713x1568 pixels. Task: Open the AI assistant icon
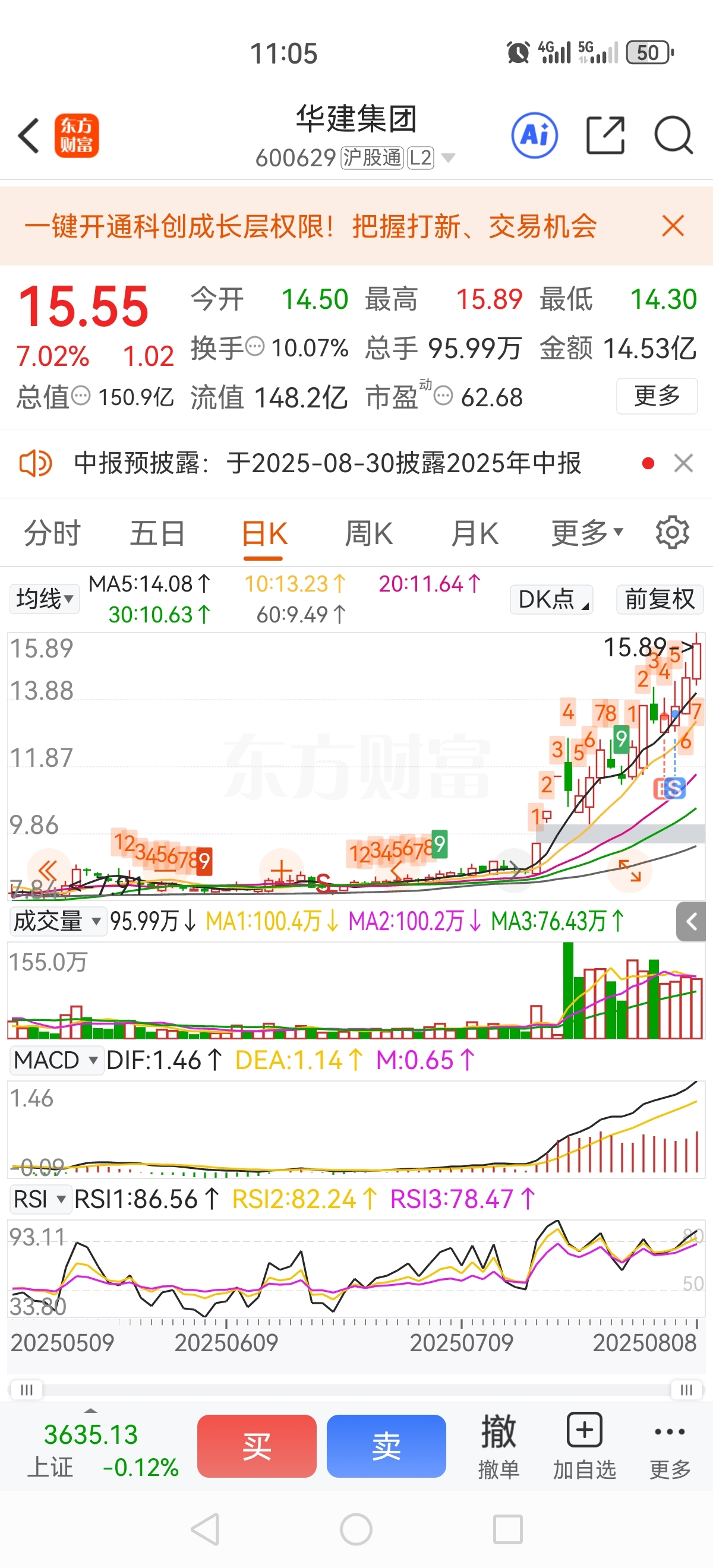click(x=535, y=135)
